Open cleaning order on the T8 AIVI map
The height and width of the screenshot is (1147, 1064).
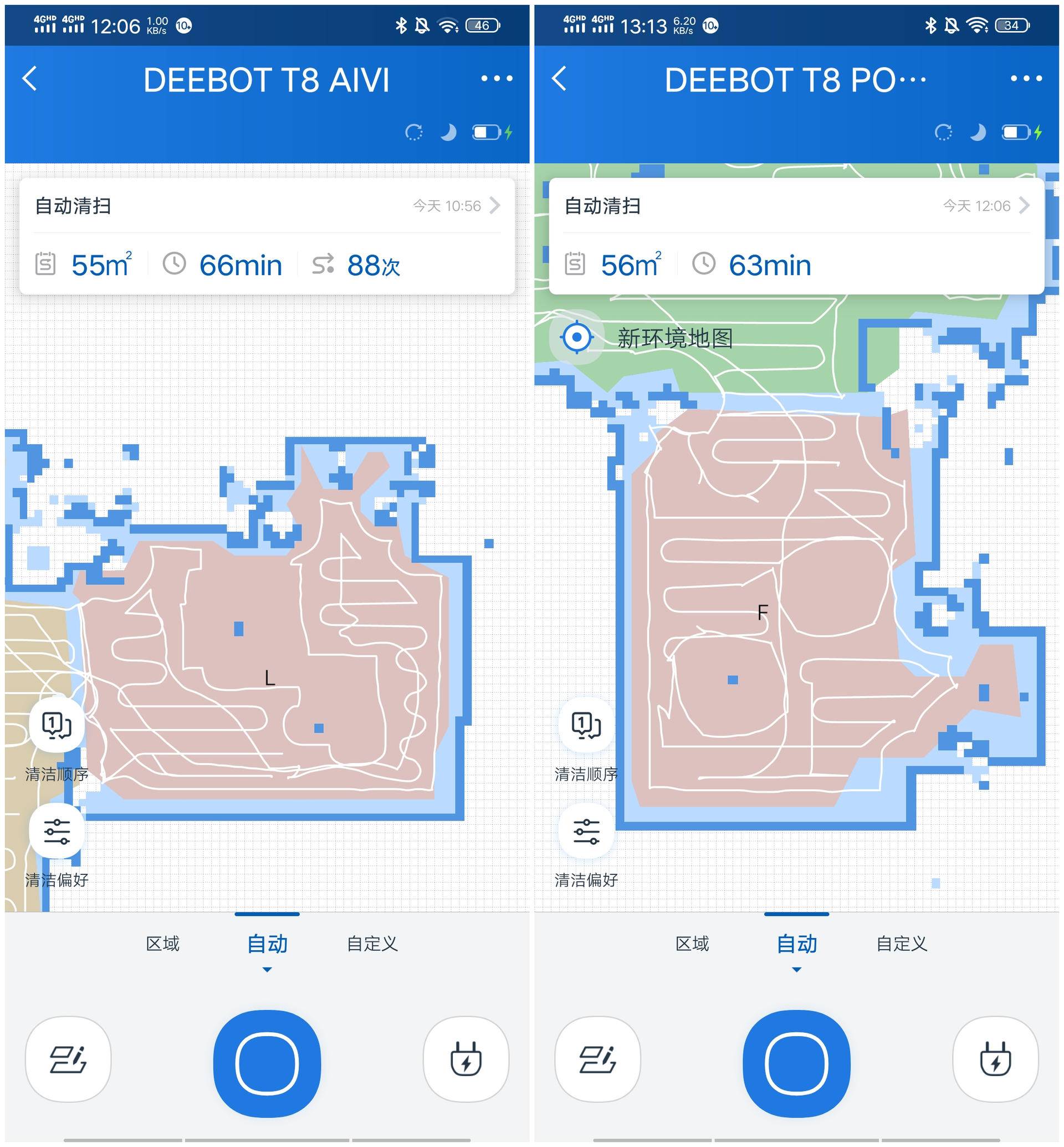57,725
